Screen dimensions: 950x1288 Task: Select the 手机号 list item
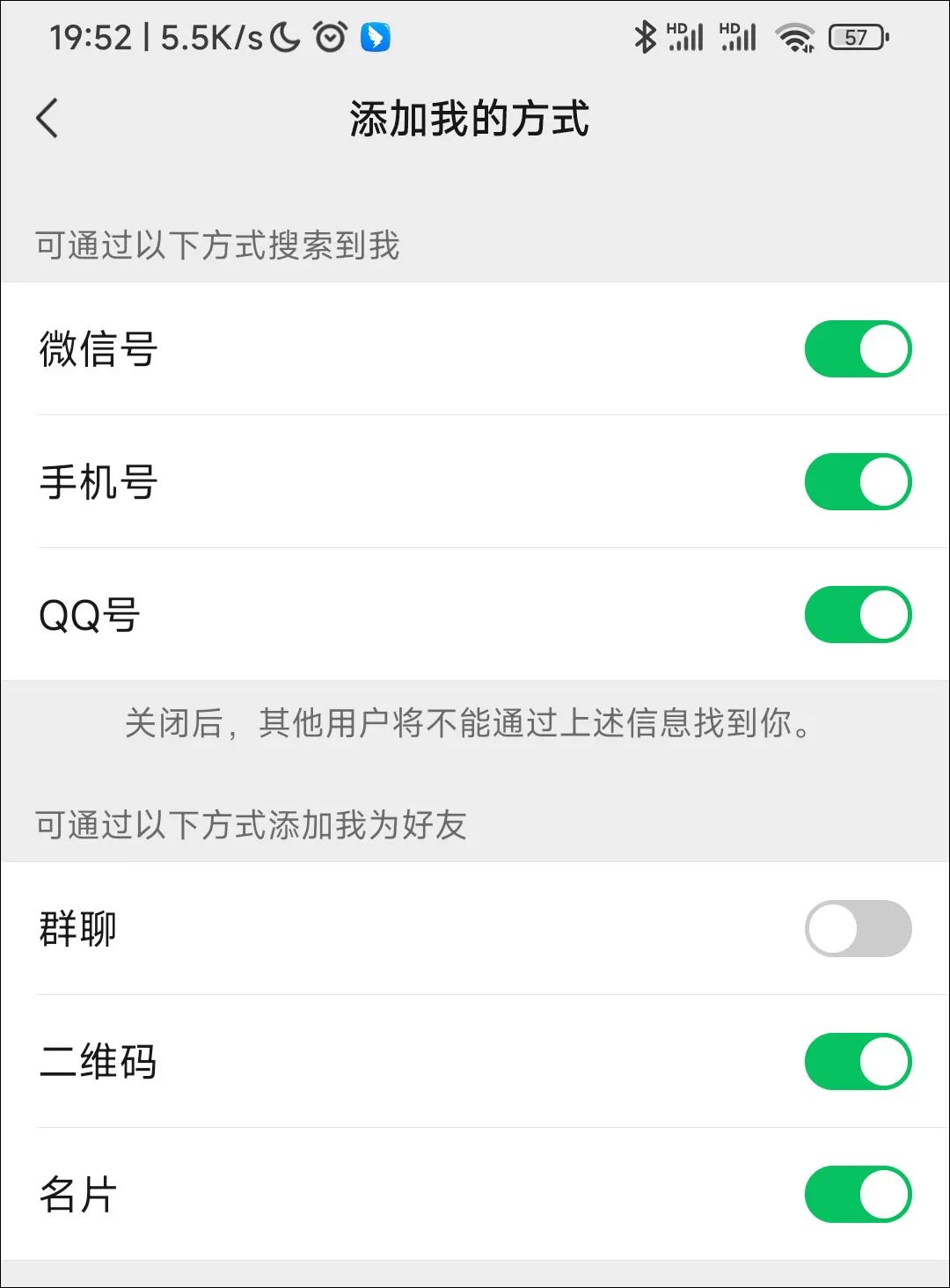[99, 482]
